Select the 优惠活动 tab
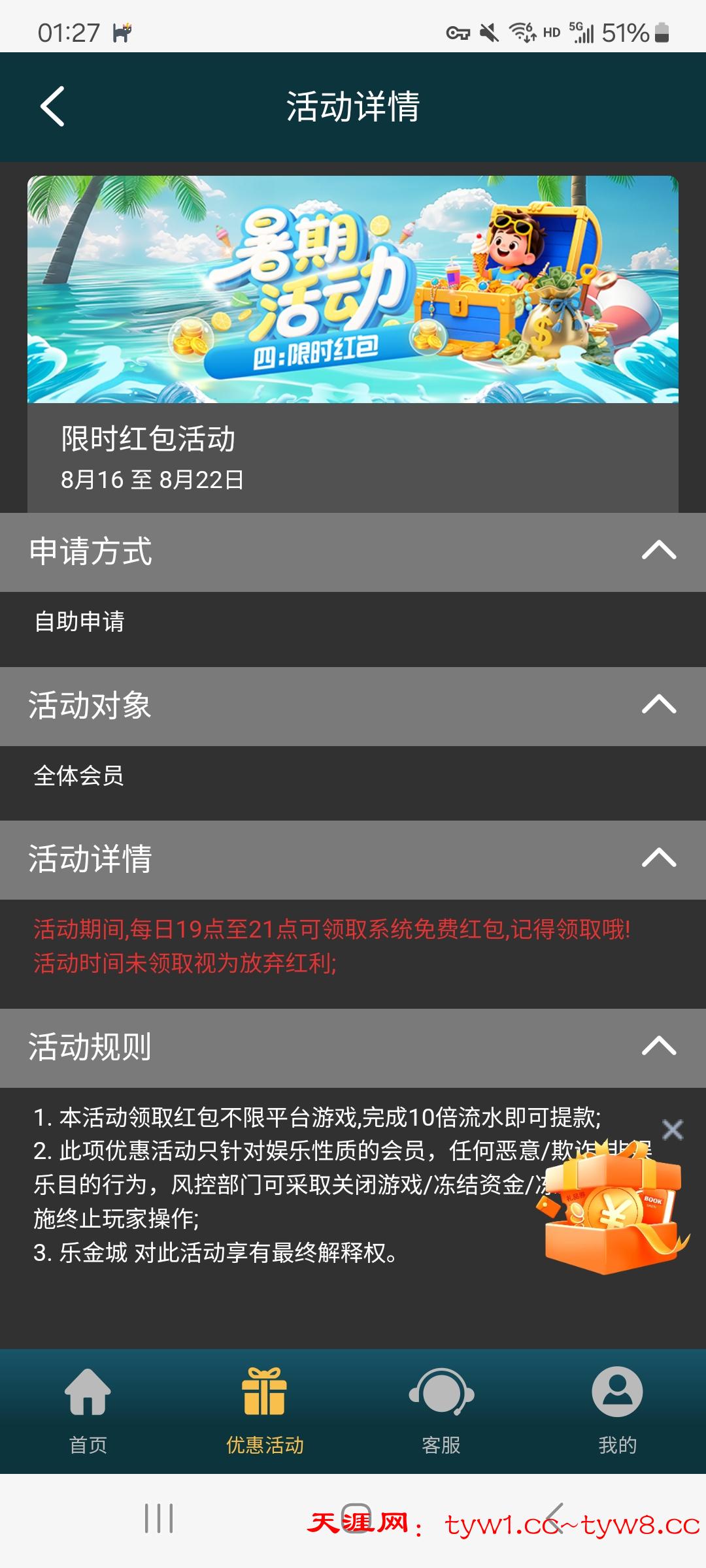The height and width of the screenshot is (1568, 706). [x=265, y=1408]
